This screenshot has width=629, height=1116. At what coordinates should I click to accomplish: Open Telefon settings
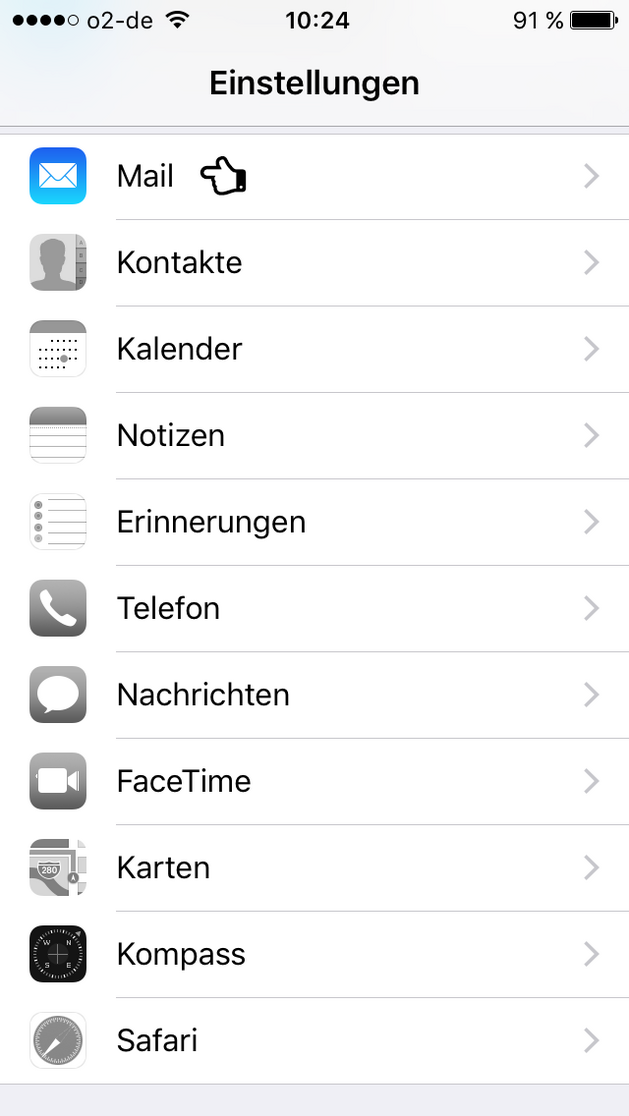tap(314, 609)
